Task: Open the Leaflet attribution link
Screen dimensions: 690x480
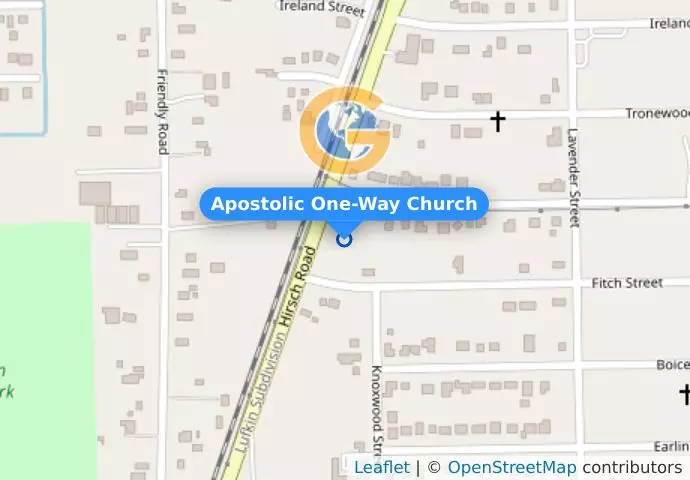Action: (381, 467)
